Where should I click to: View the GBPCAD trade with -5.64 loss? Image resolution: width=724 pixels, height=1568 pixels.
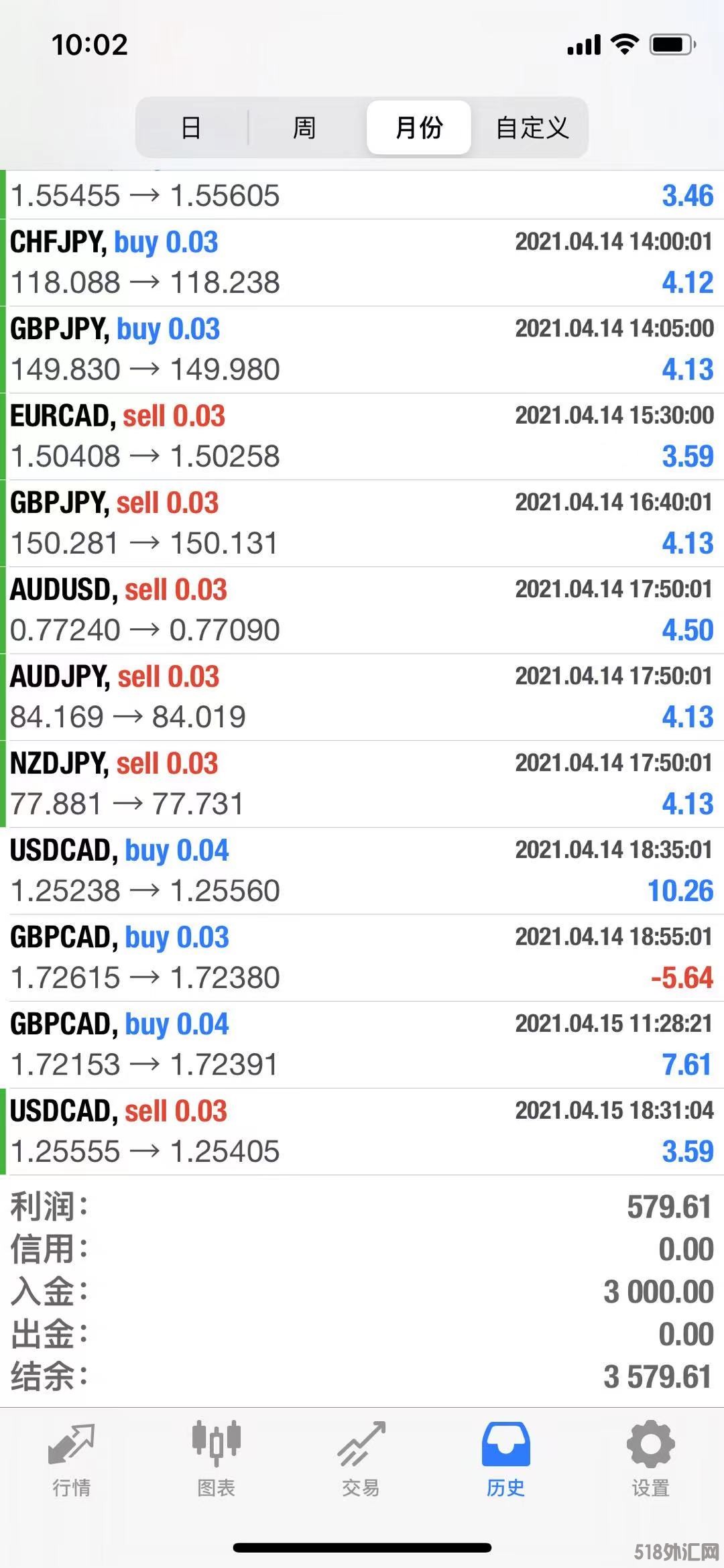(x=362, y=957)
